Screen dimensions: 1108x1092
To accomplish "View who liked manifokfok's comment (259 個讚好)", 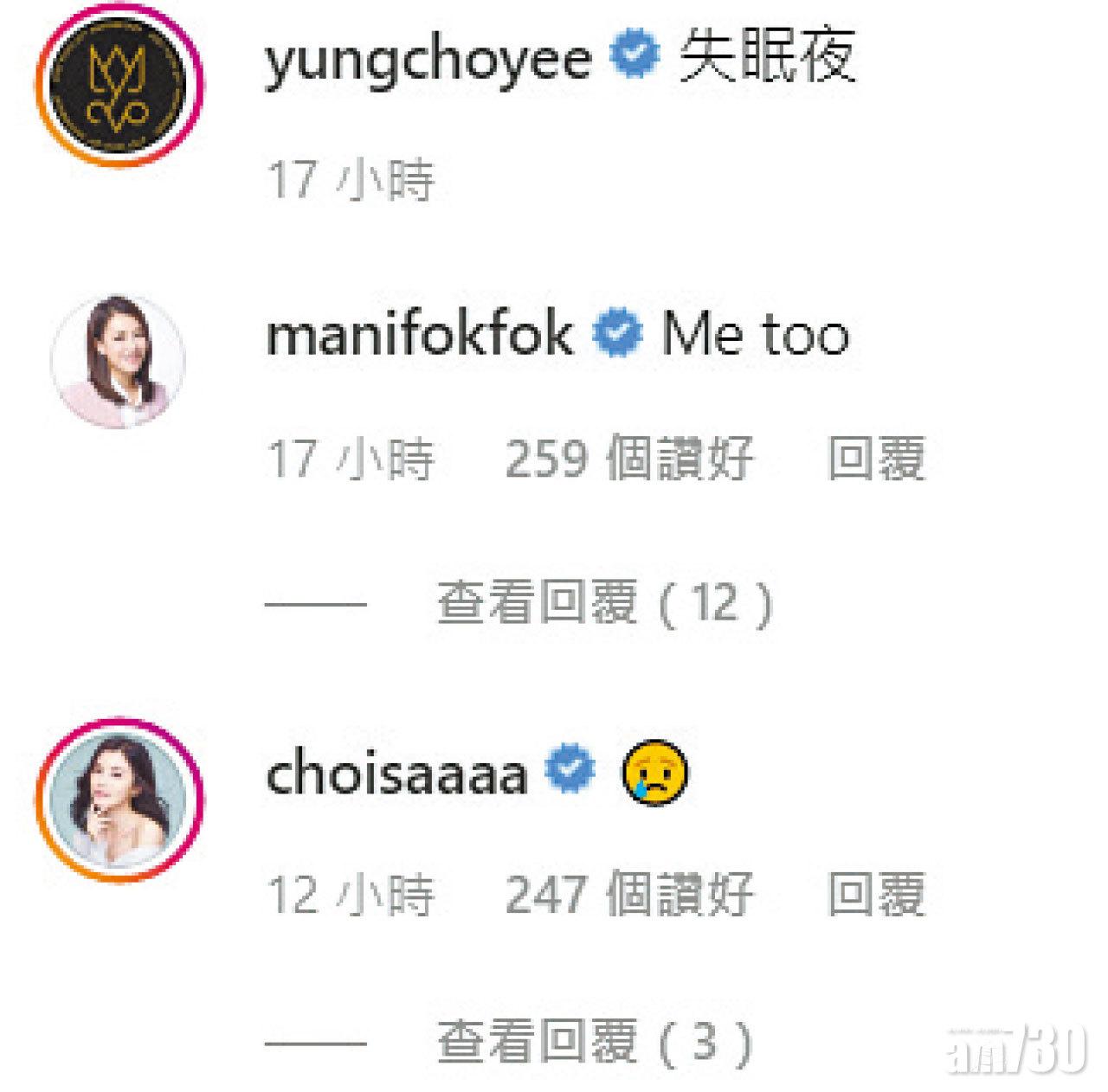I will click(x=629, y=458).
